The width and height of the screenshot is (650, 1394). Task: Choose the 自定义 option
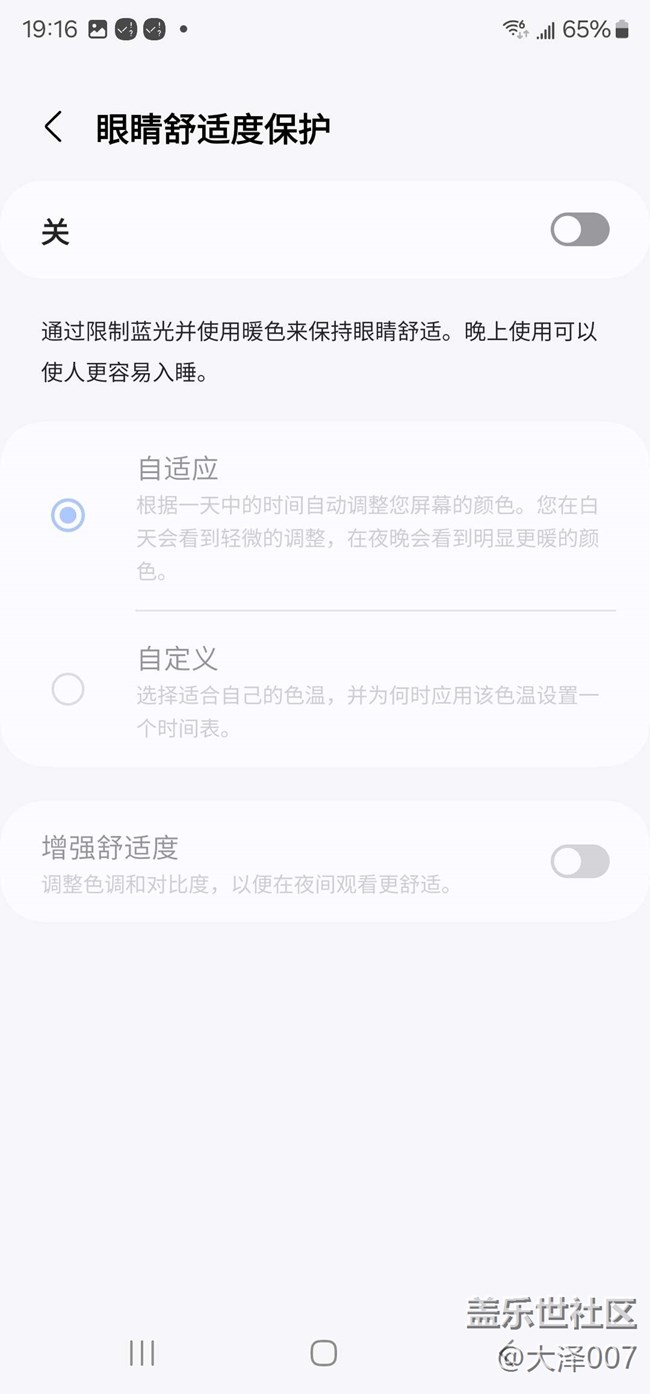coord(68,689)
